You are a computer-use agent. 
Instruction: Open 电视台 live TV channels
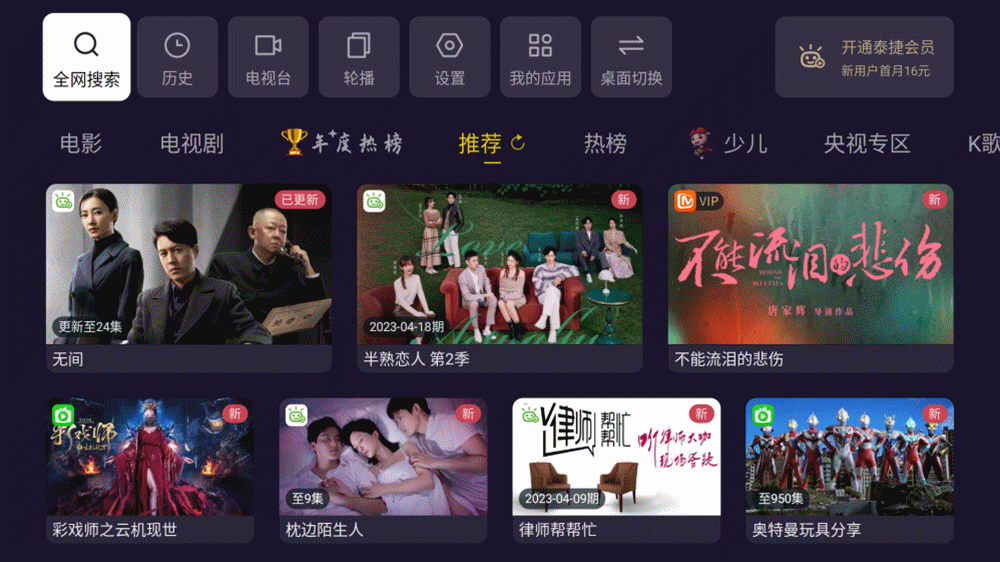point(268,57)
